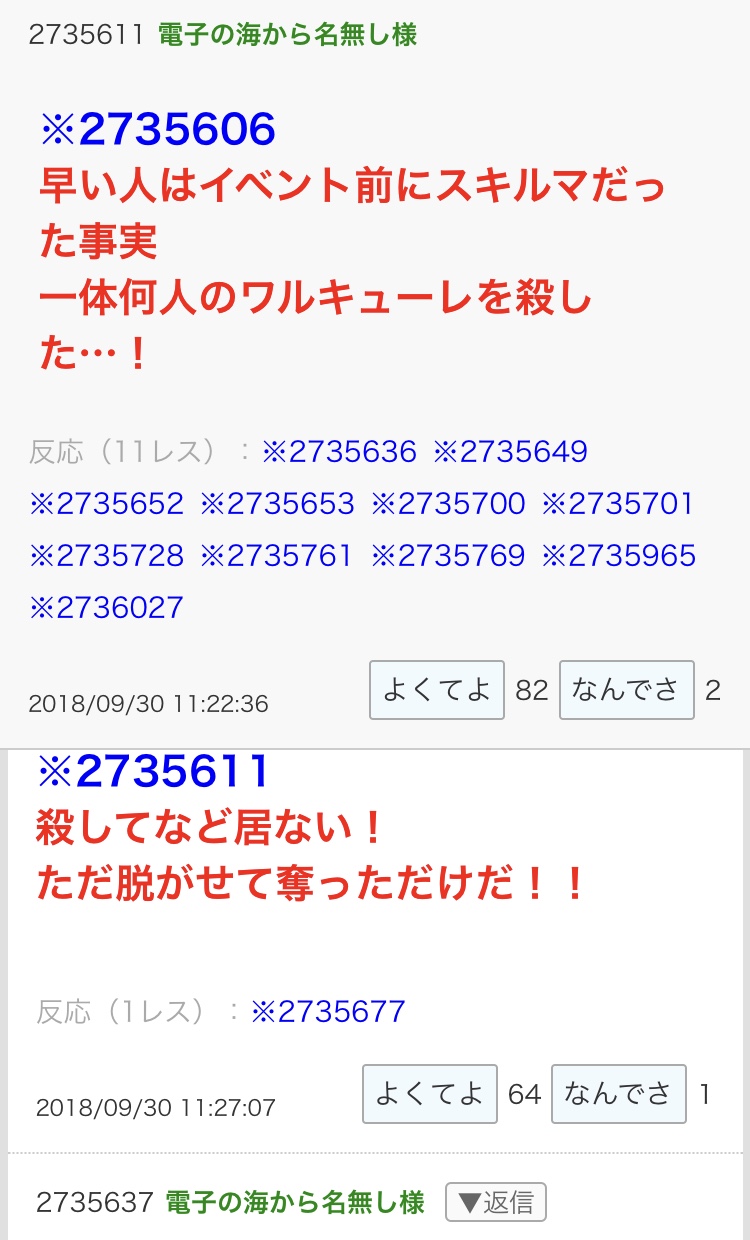Vote よくてよ on the comment with 64 votes
Viewport: 750px width, 1240px height.
(x=429, y=1094)
